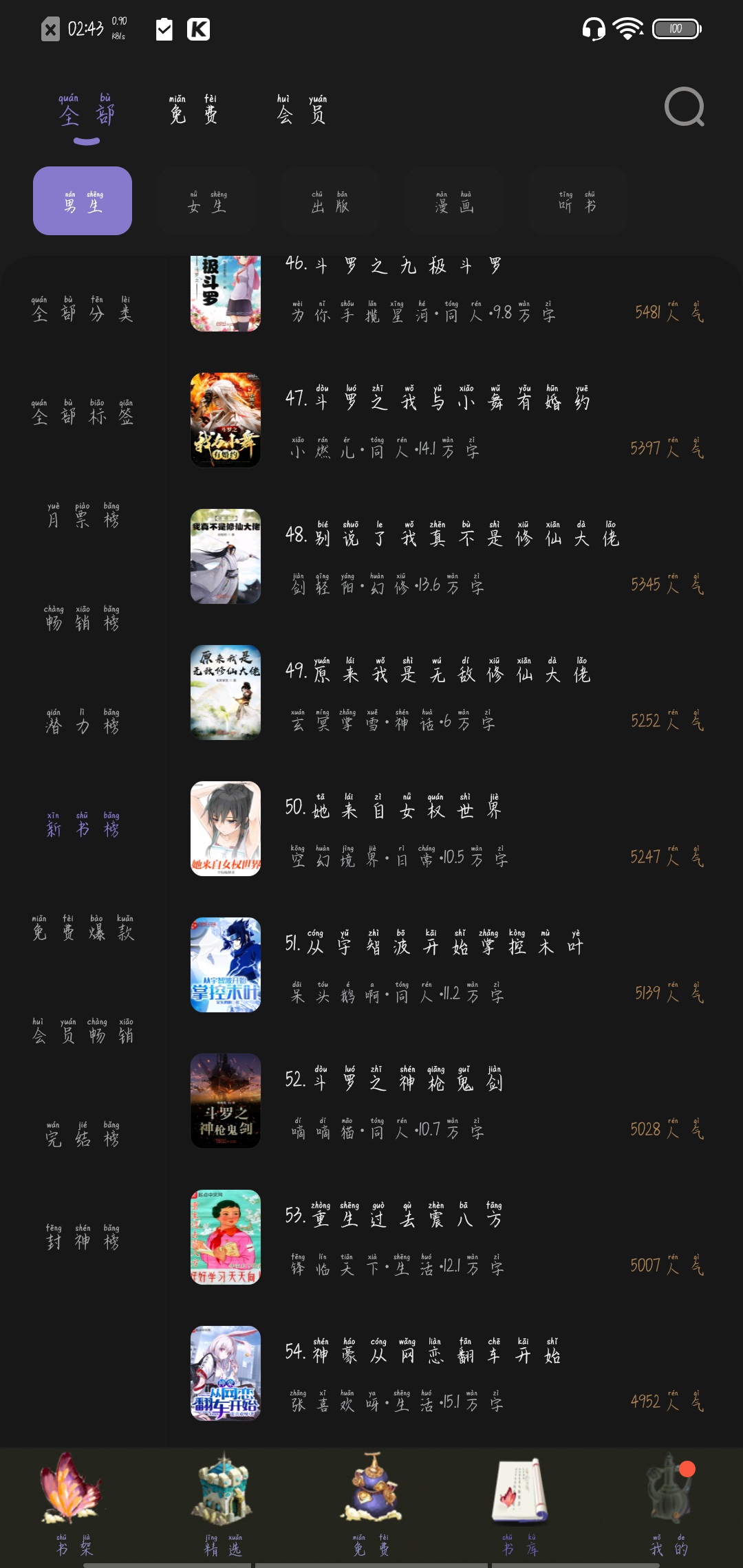Open book 50 她来自女权世界

coord(447,829)
